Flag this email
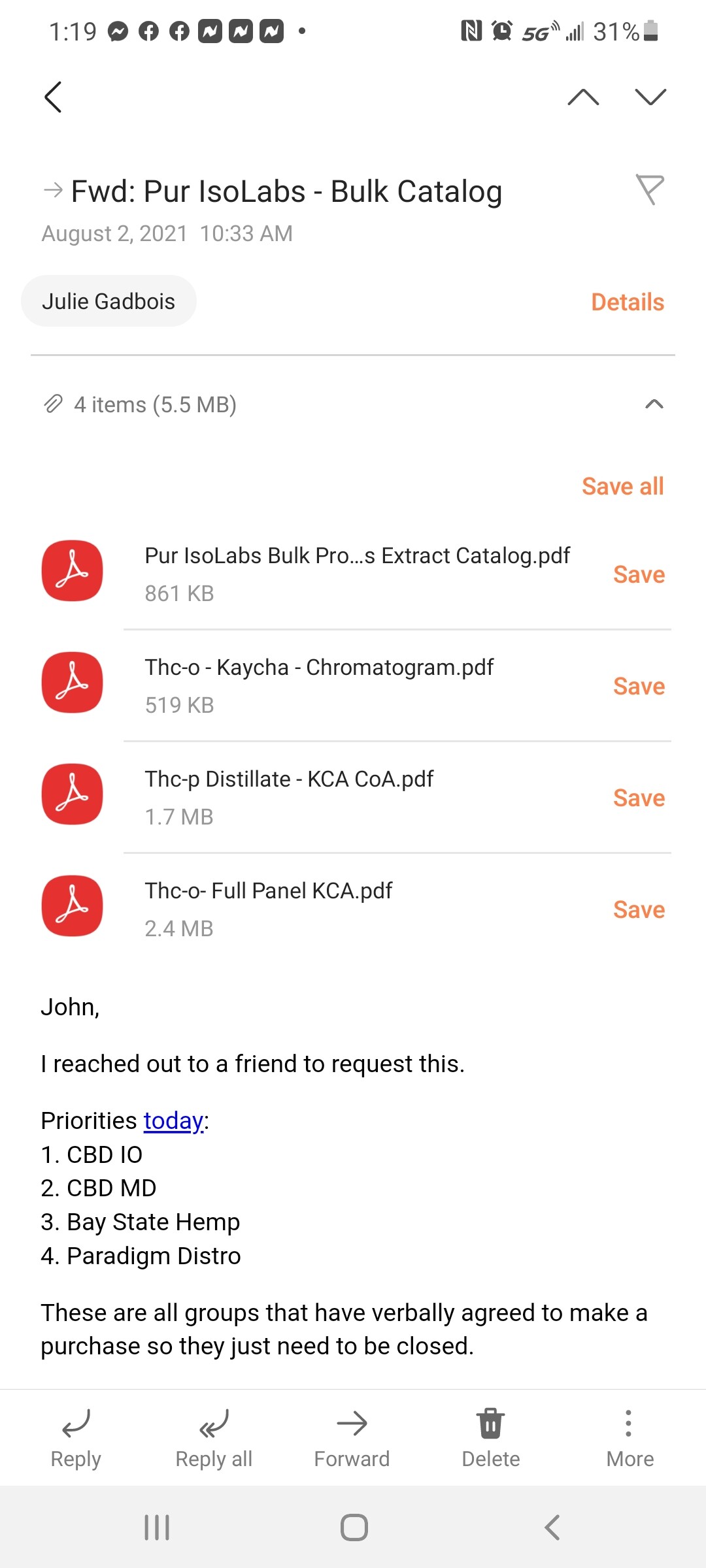The image size is (706, 1568). [650, 190]
